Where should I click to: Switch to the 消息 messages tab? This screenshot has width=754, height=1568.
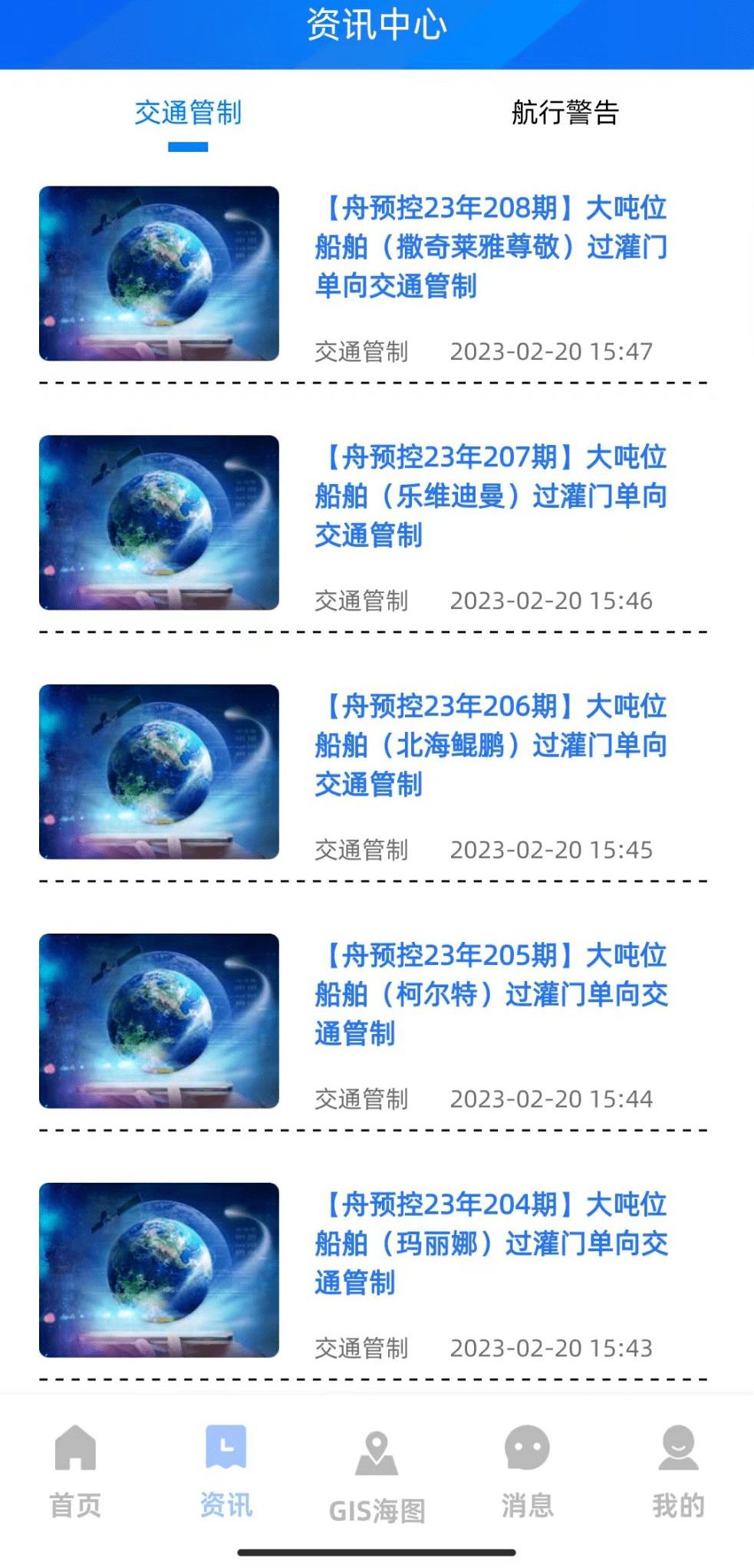(527, 1471)
